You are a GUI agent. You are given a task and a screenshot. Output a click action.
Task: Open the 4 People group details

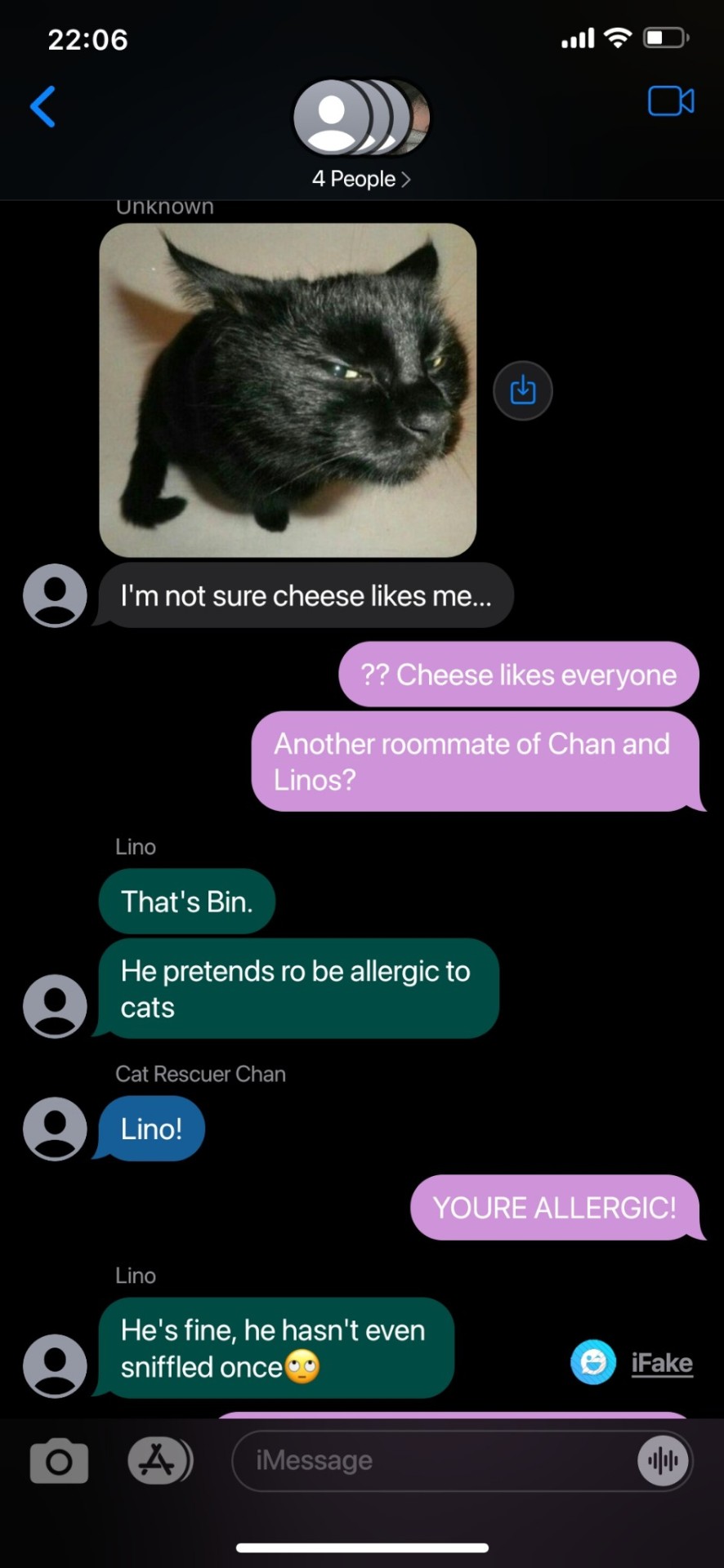(361, 179)
